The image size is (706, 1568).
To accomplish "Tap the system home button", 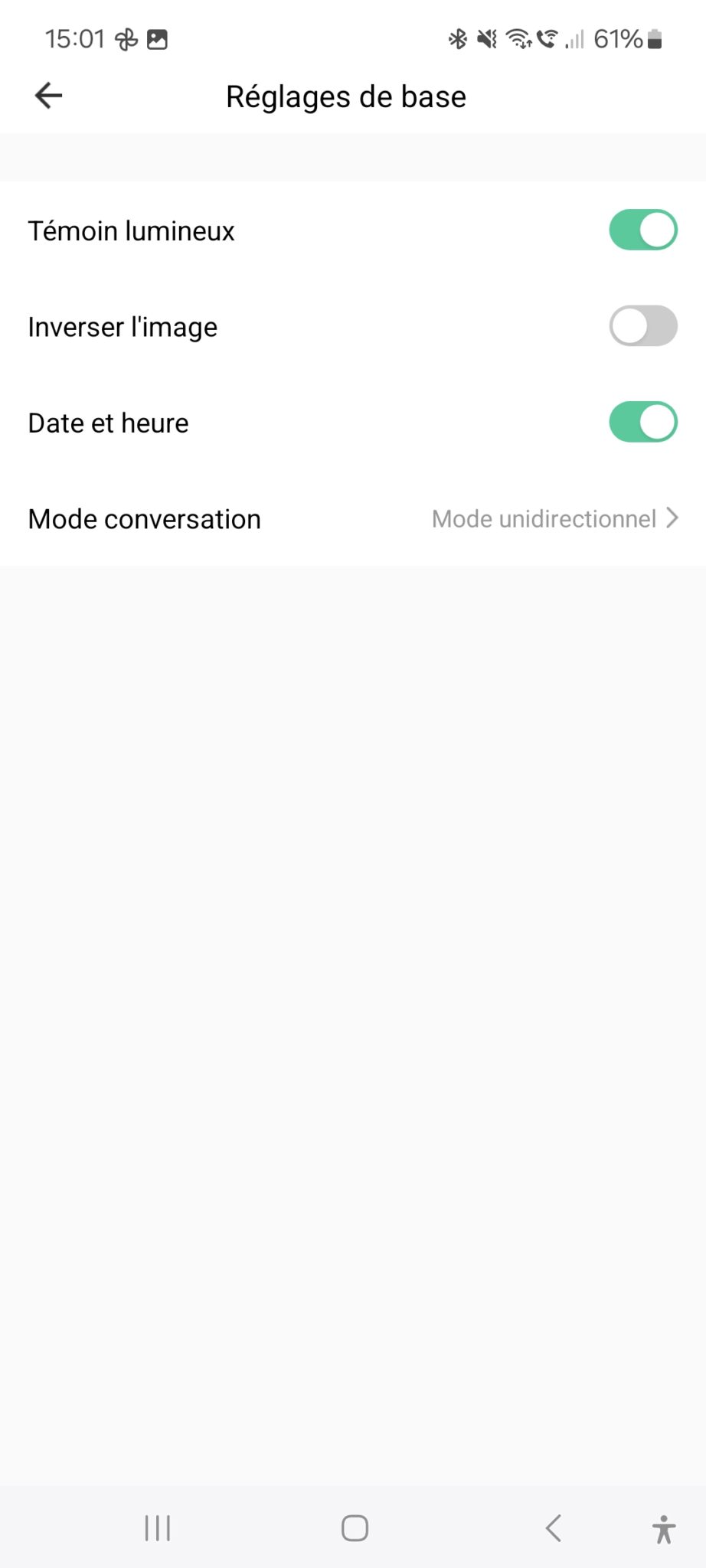I will (355, 1528).
